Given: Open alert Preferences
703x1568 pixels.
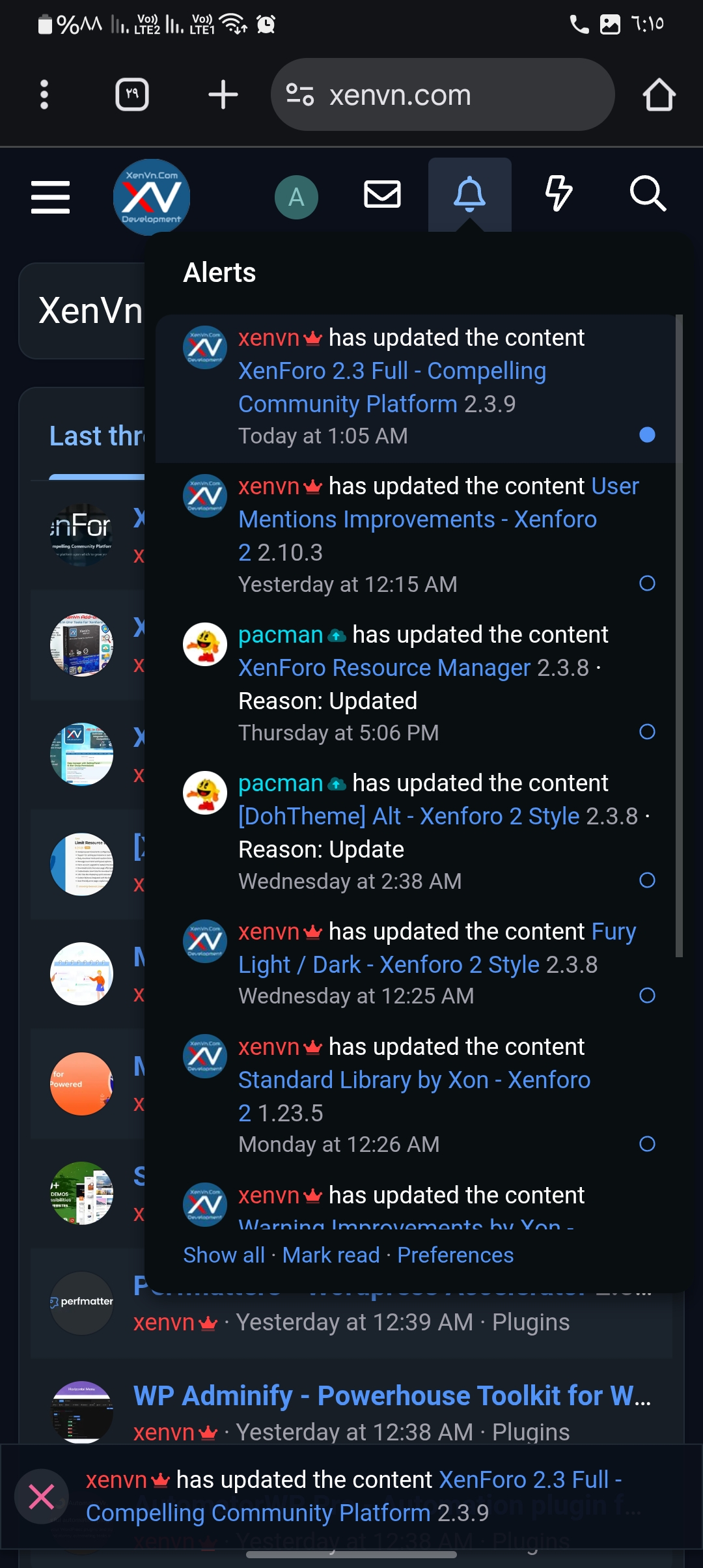Looking at the screenshot, I should tap(455, 1255).
